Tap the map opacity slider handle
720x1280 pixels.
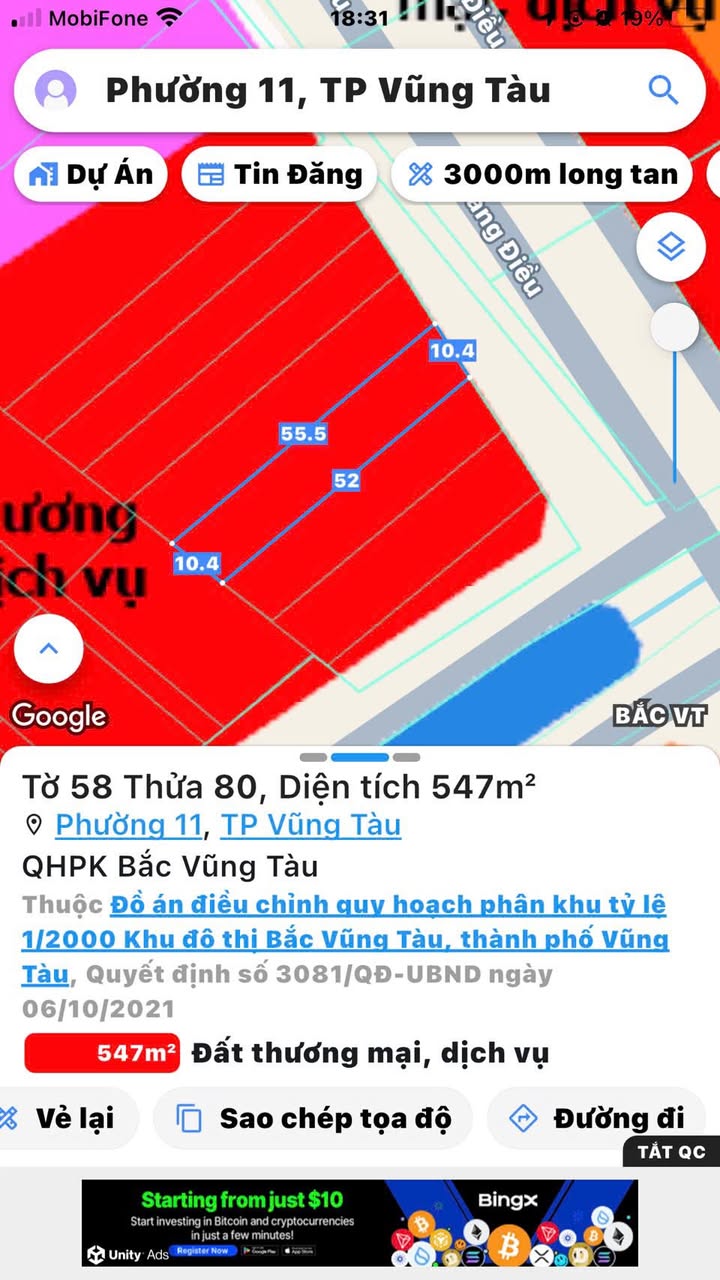tap(674, 327)
